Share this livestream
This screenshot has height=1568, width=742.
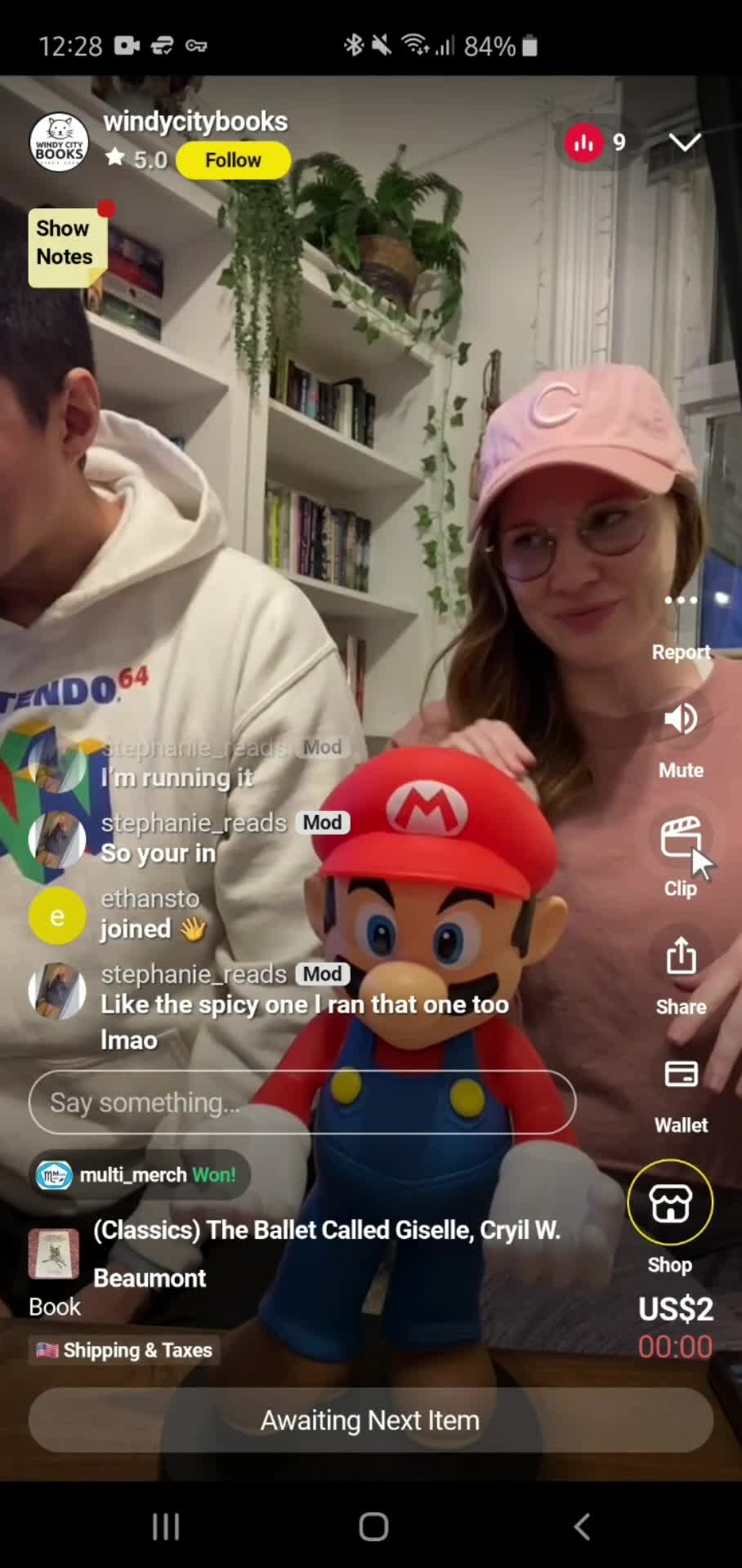(680, 957)
